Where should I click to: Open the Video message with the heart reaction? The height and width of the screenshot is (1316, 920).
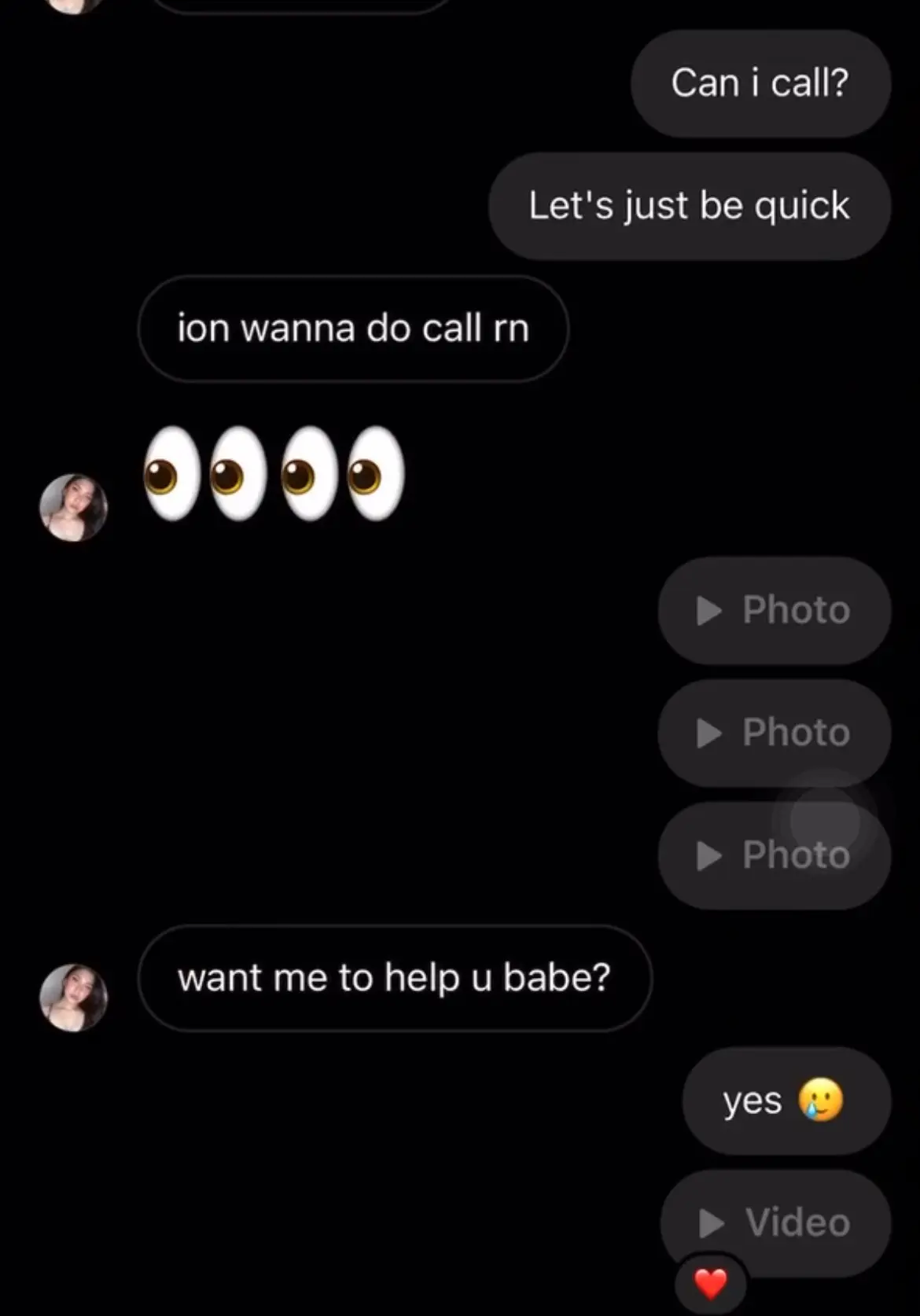[x=775, y=1222]
